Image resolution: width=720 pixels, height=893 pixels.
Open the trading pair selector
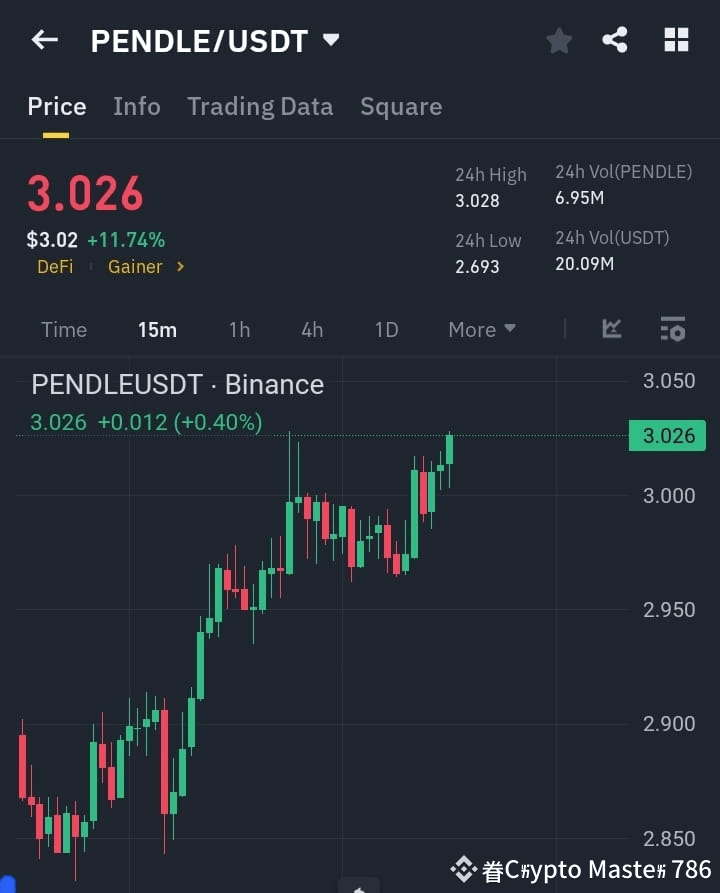click(199, 41)
